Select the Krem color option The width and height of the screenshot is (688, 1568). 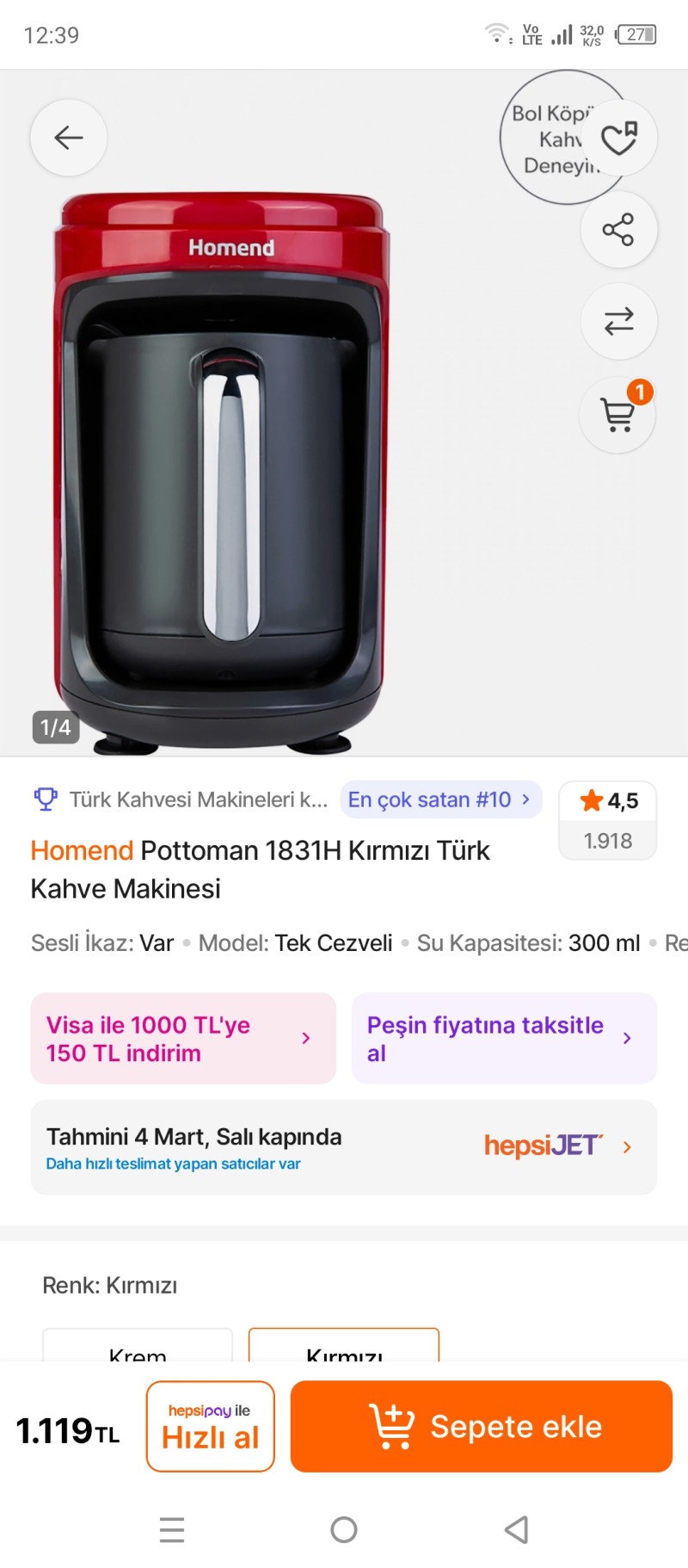click(x=138, y=1347)
